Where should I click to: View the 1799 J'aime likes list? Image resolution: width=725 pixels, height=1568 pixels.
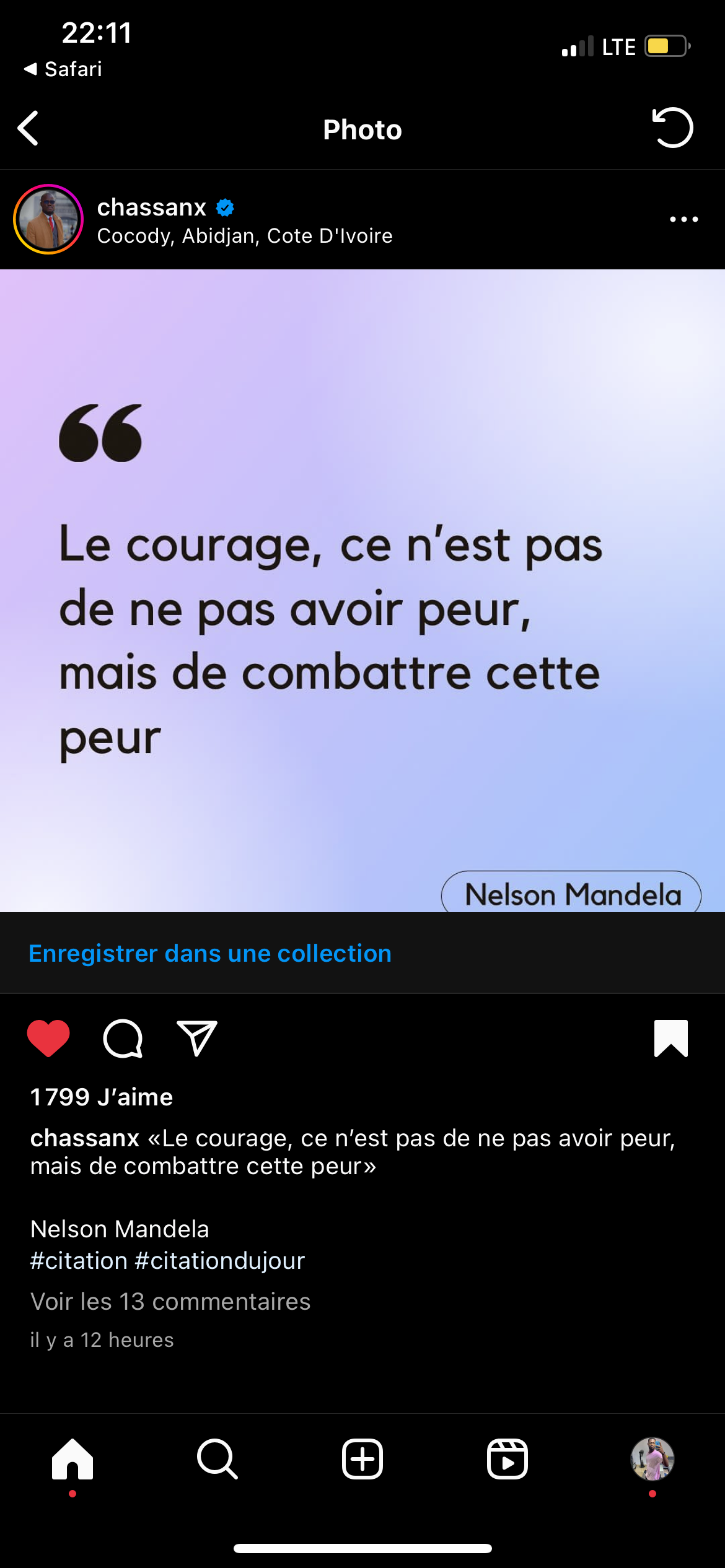point(102,1097)
